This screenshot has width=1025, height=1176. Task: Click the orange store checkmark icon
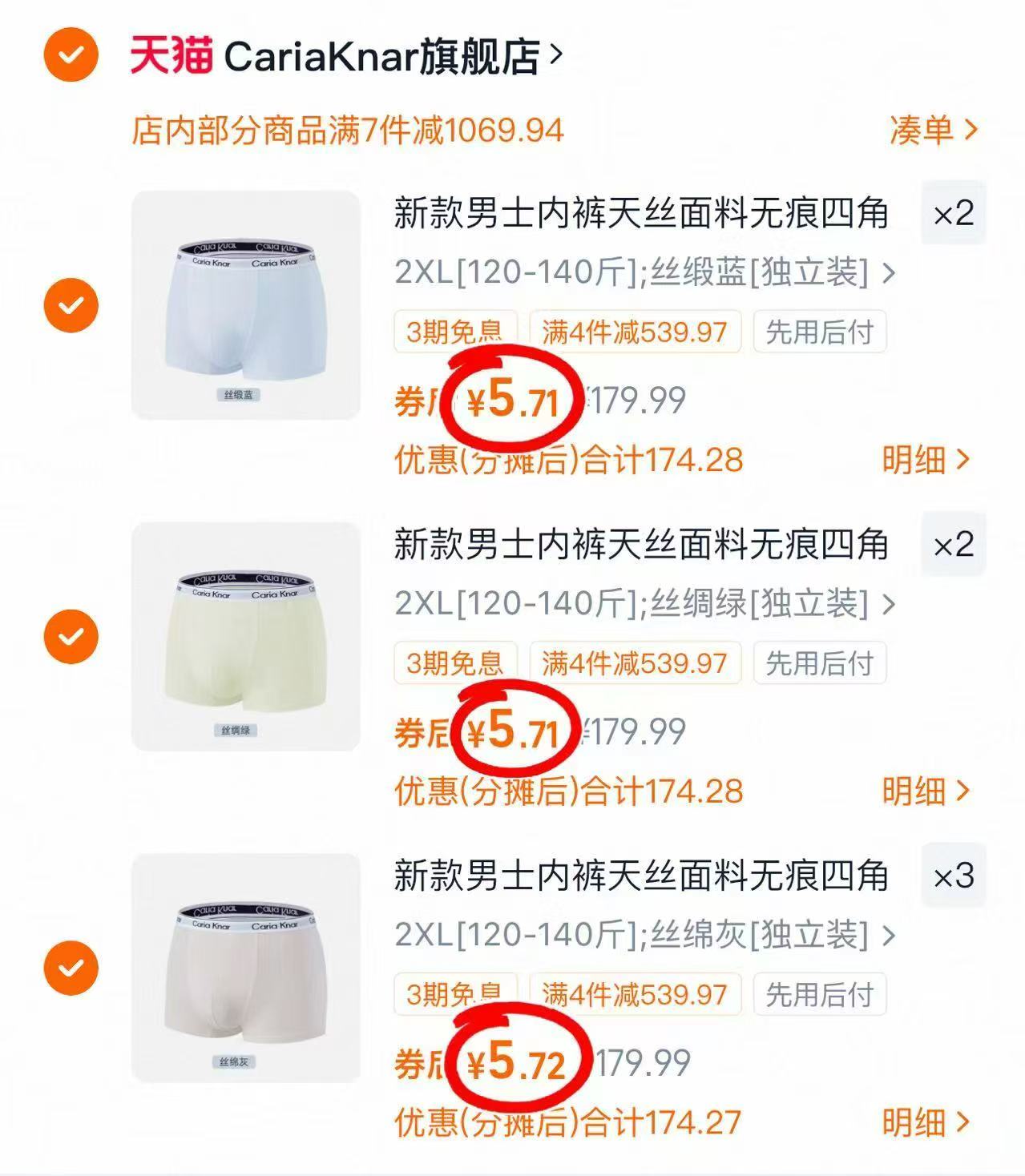click(x=72, y=54)
